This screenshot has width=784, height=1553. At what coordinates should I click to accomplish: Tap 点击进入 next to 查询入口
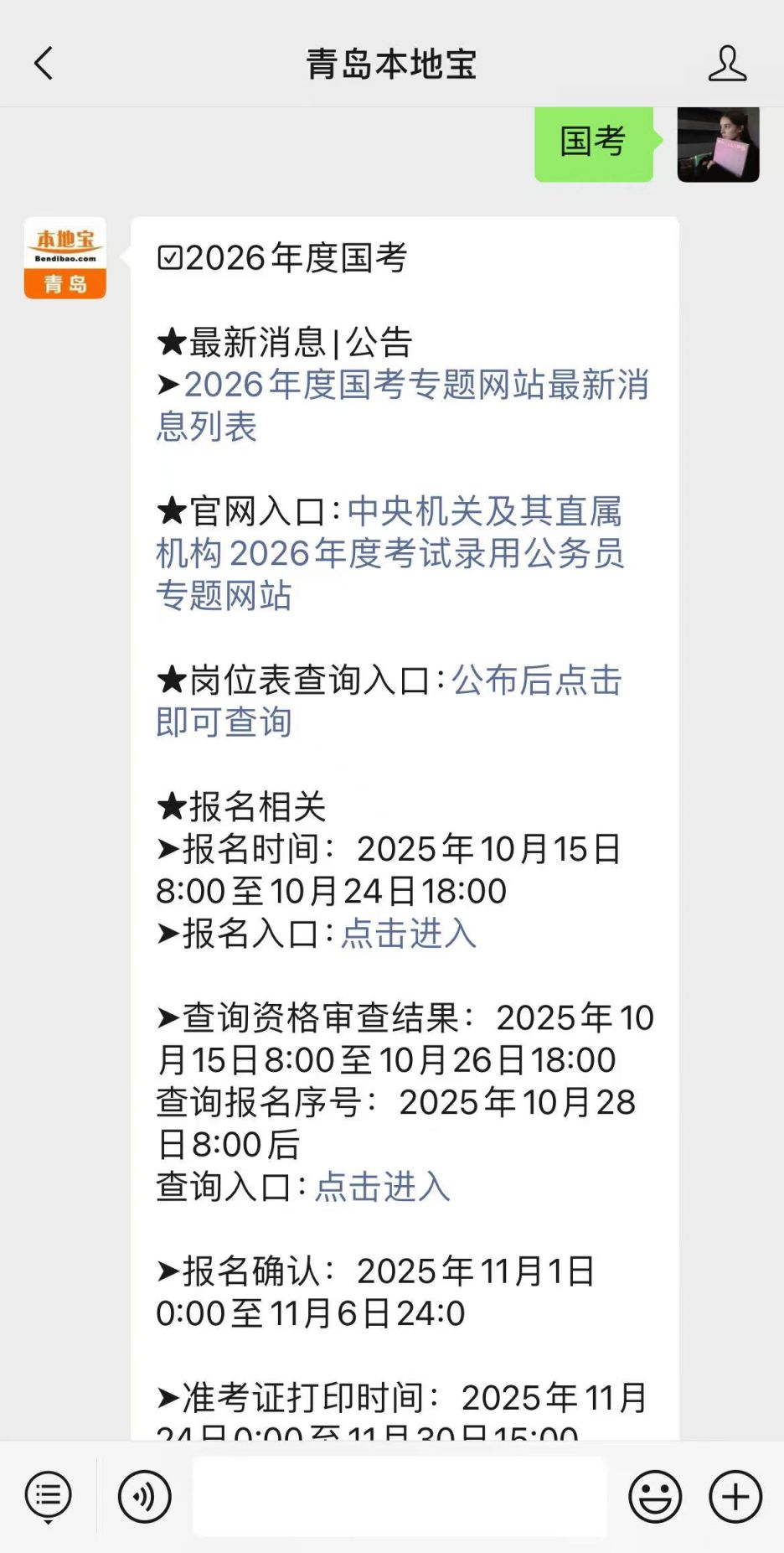point(382,1187)
